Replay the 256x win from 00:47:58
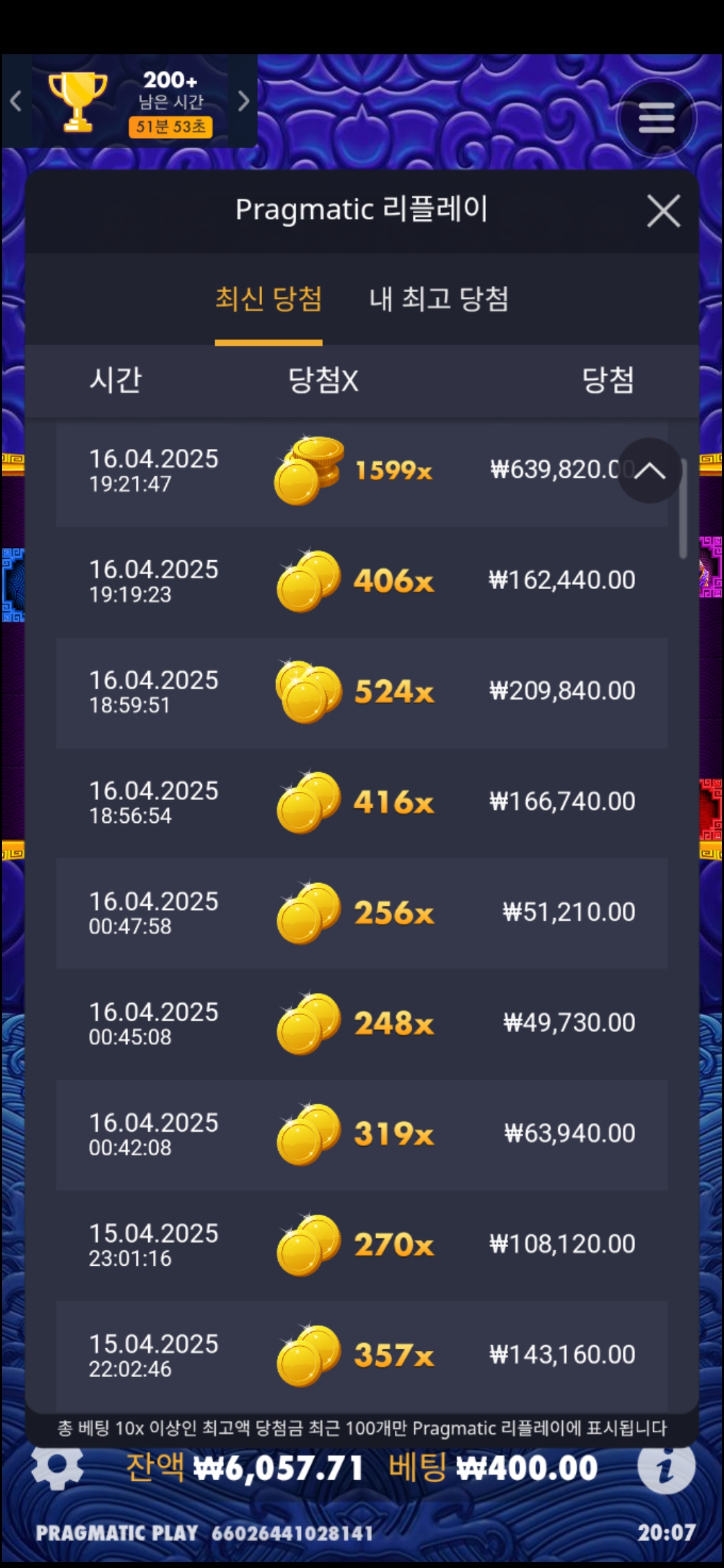The image size is (724, 1568). 362,913
